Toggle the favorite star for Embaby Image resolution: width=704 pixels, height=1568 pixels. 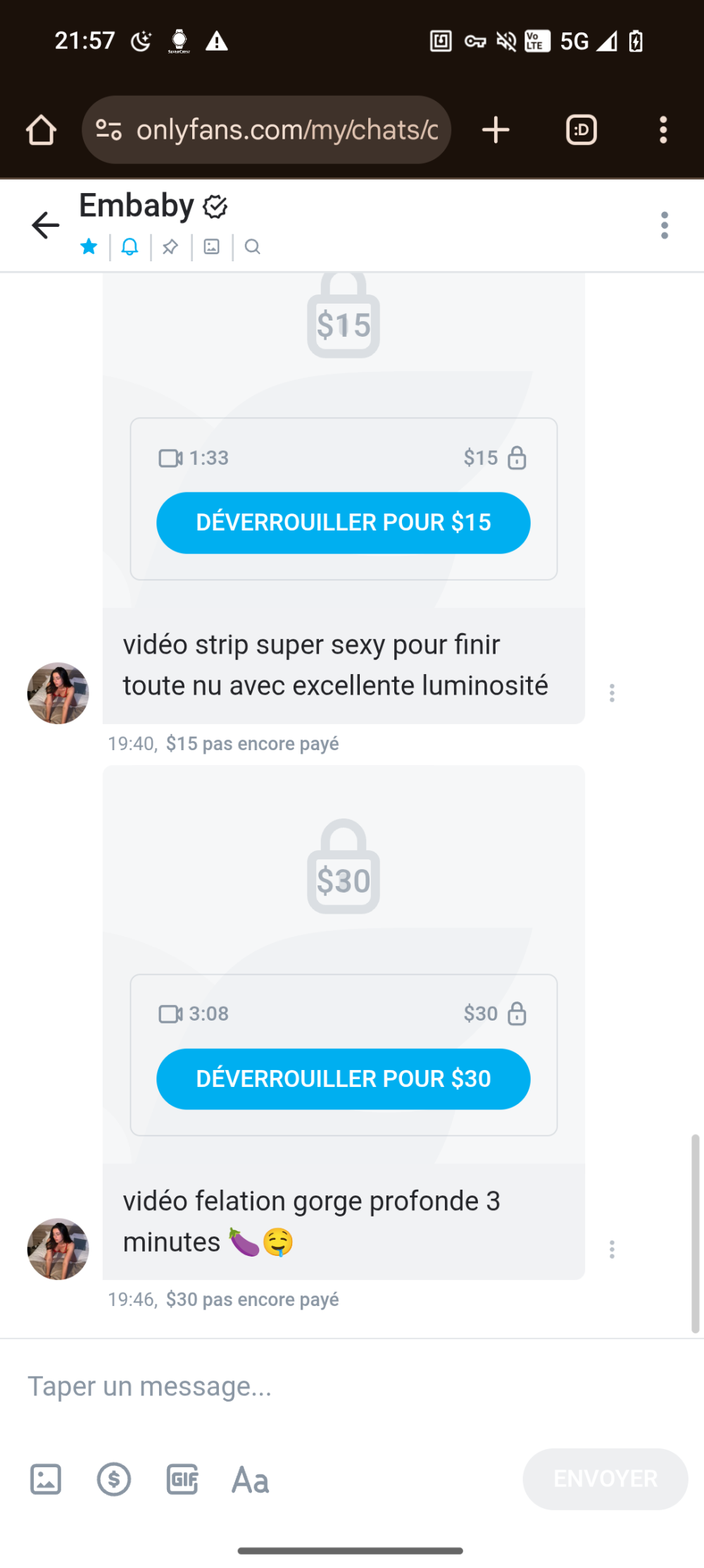coord(89,247)
